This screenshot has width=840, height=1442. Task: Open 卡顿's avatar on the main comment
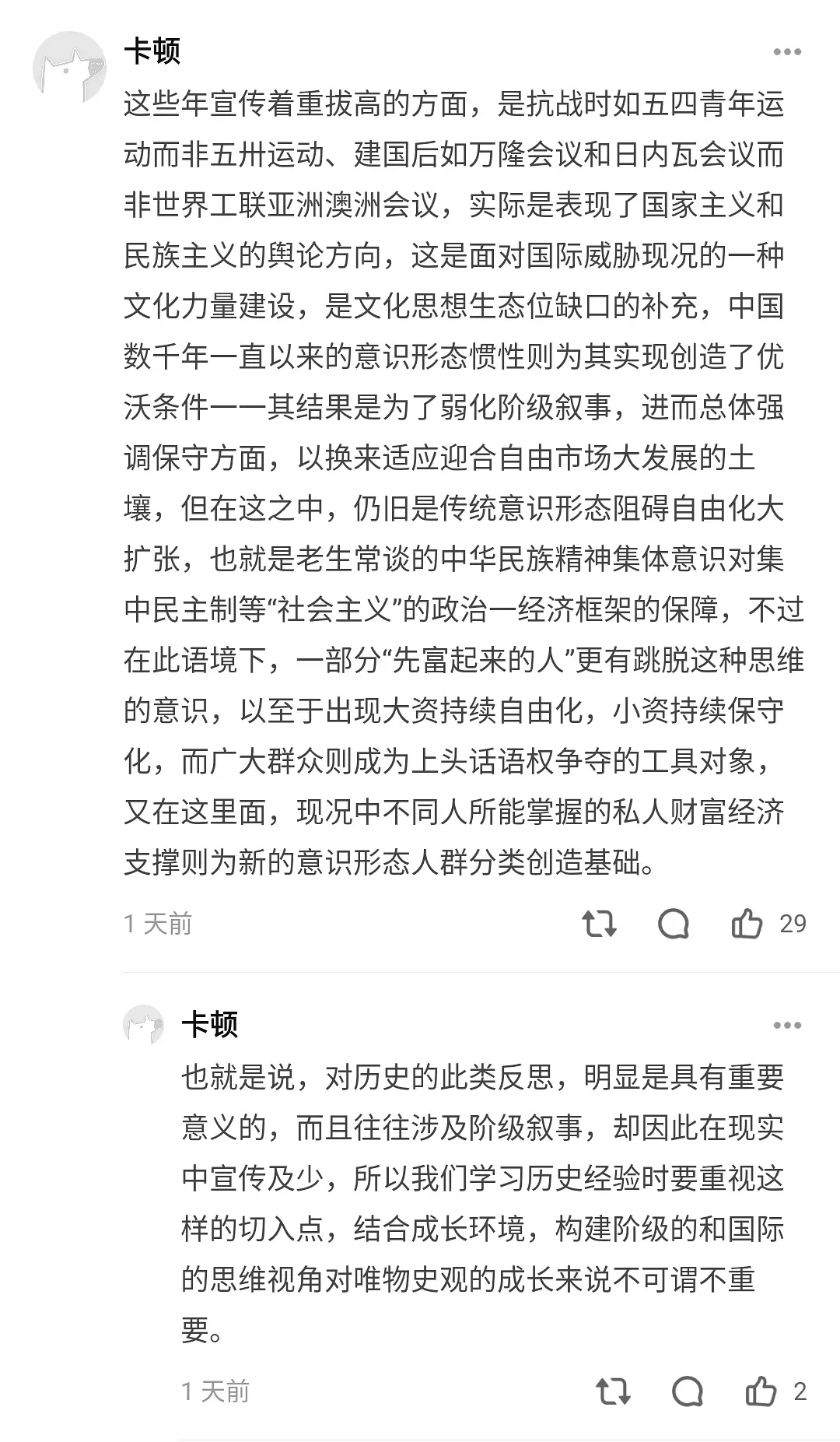(69, 68)
